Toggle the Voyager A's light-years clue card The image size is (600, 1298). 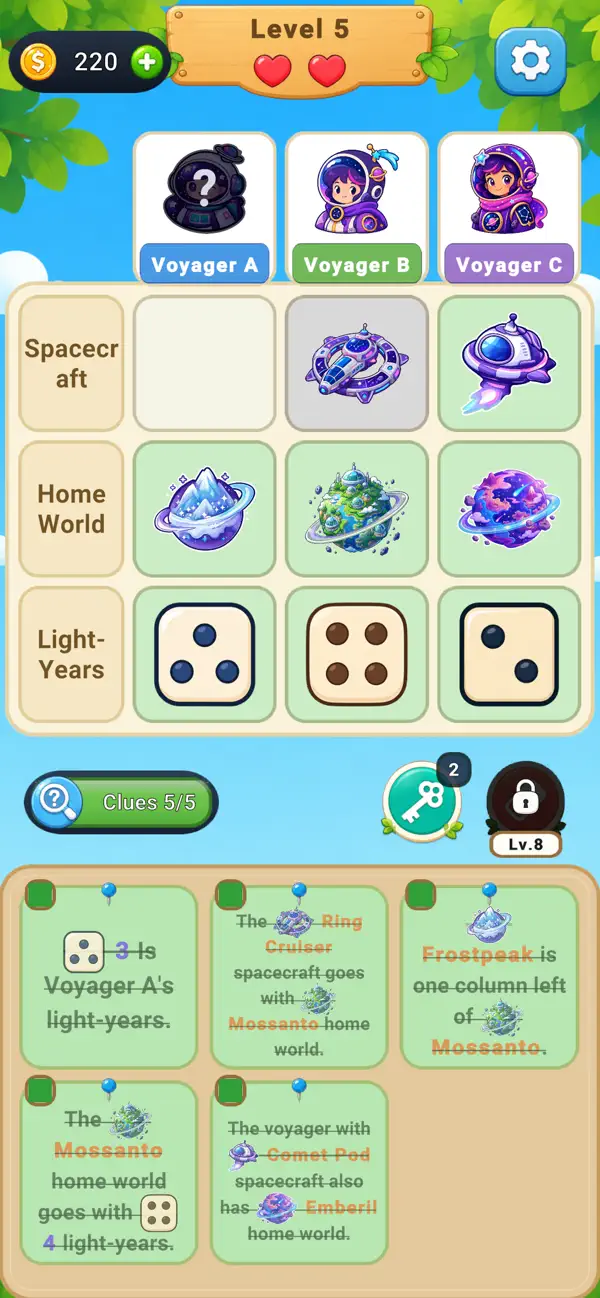tap(109, 976)
